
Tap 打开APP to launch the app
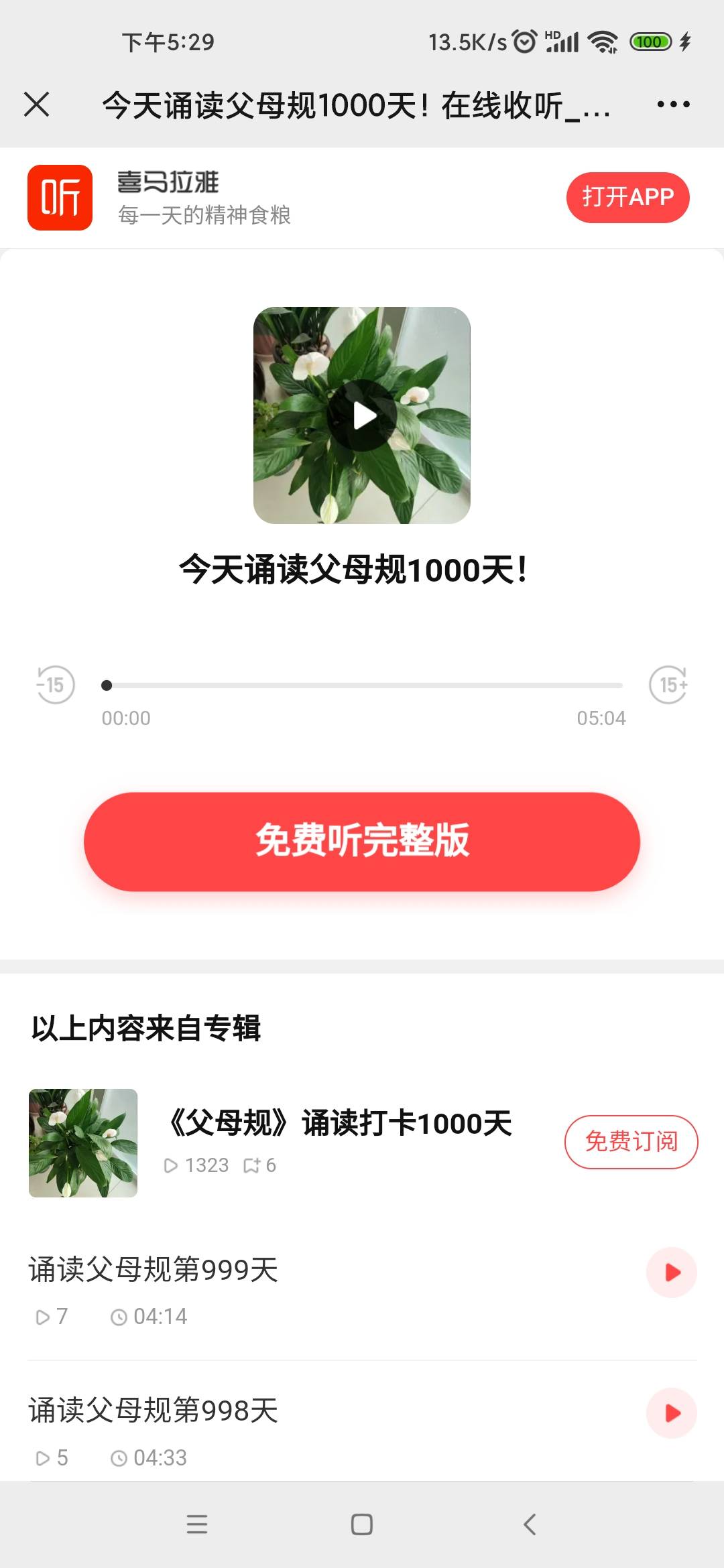point(627,197)
